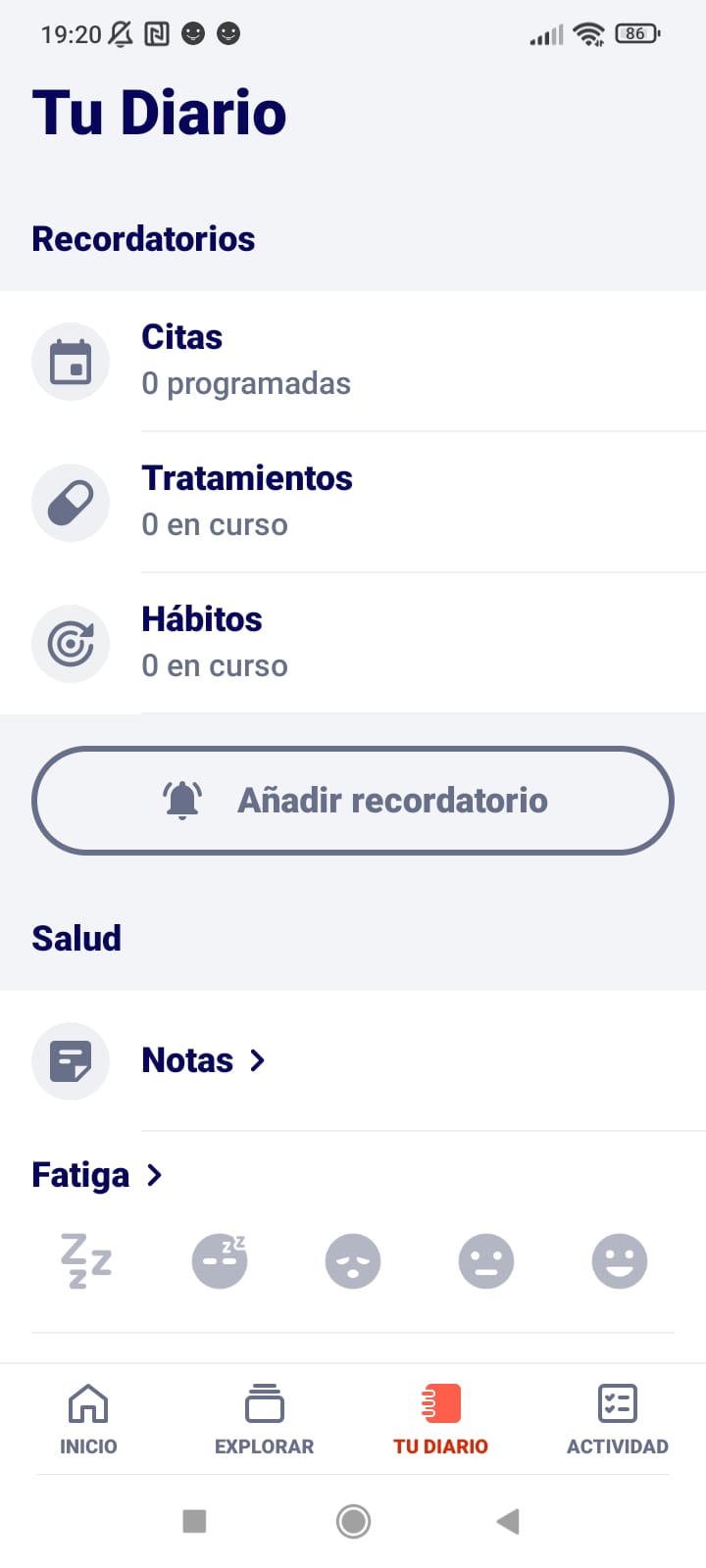Screen dimensions: 706x1568
Task: Tap the Añadir recordatorio button
Action: click(x=353, y=801)
